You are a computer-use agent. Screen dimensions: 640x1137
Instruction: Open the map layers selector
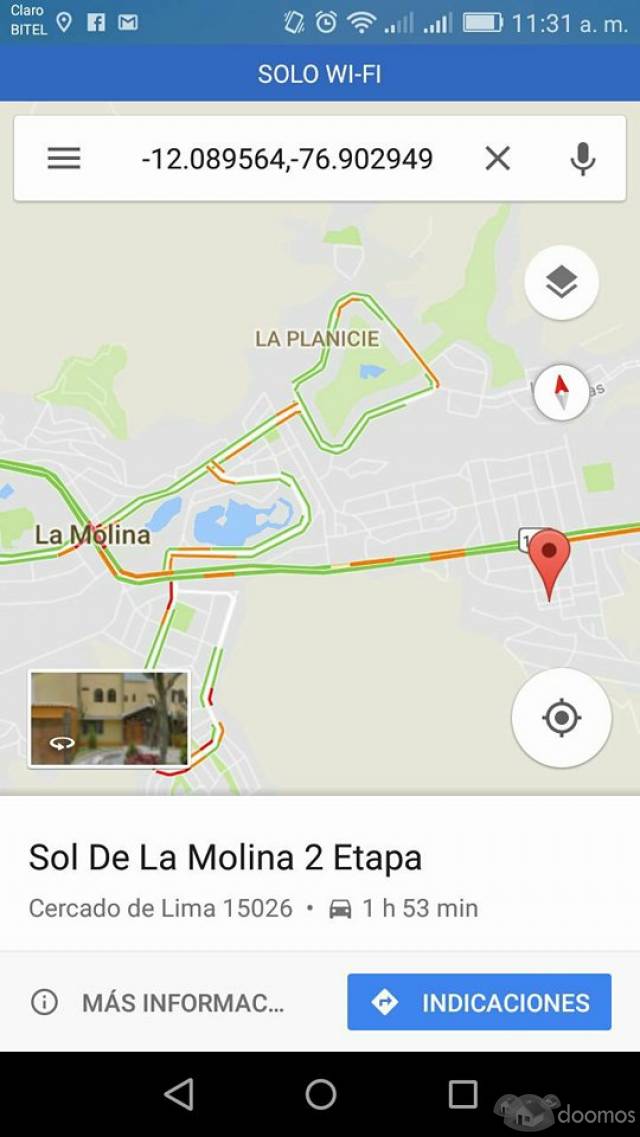(561, 283)
